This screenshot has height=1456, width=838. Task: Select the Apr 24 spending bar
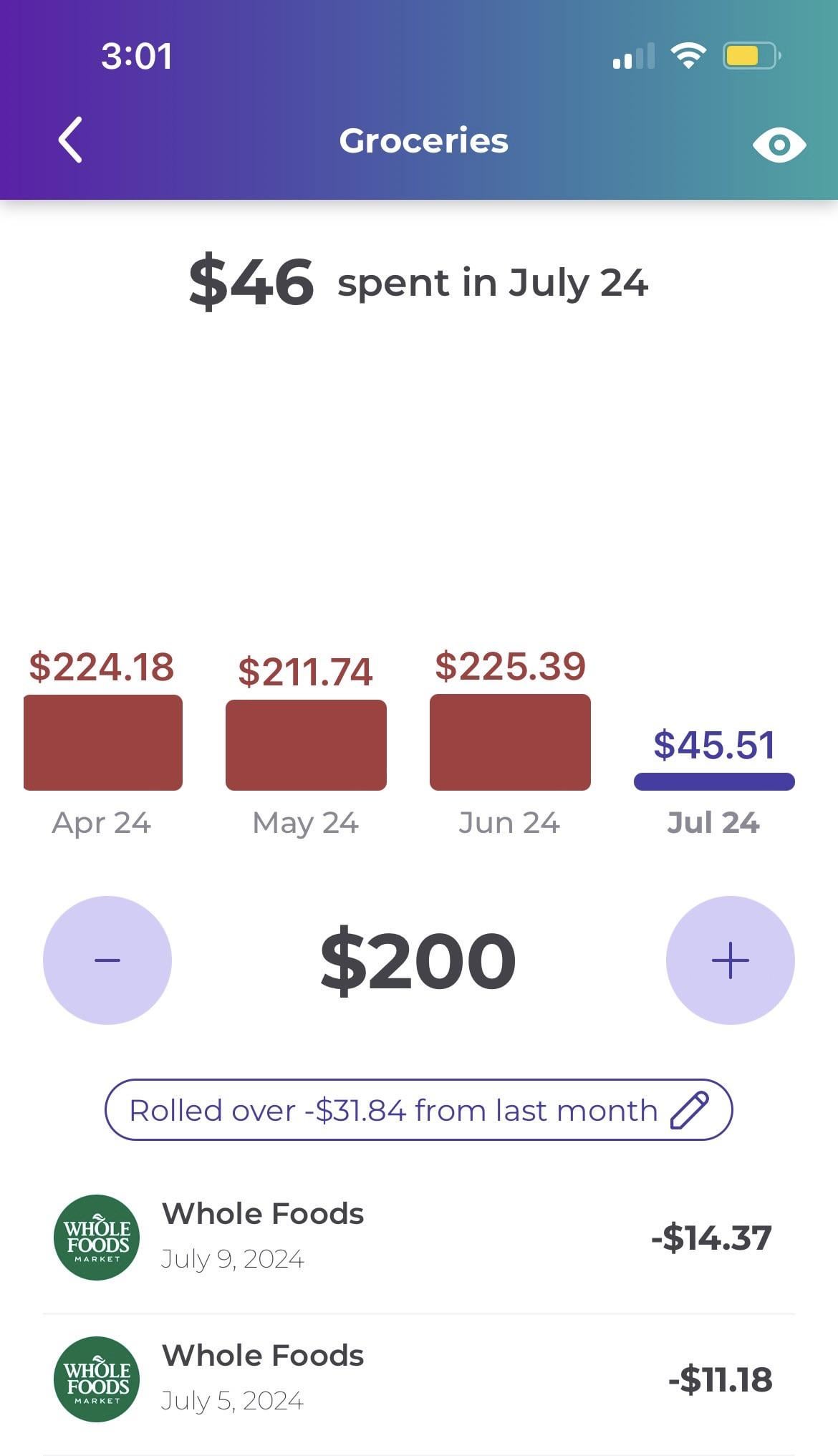(x=103, y=743)
